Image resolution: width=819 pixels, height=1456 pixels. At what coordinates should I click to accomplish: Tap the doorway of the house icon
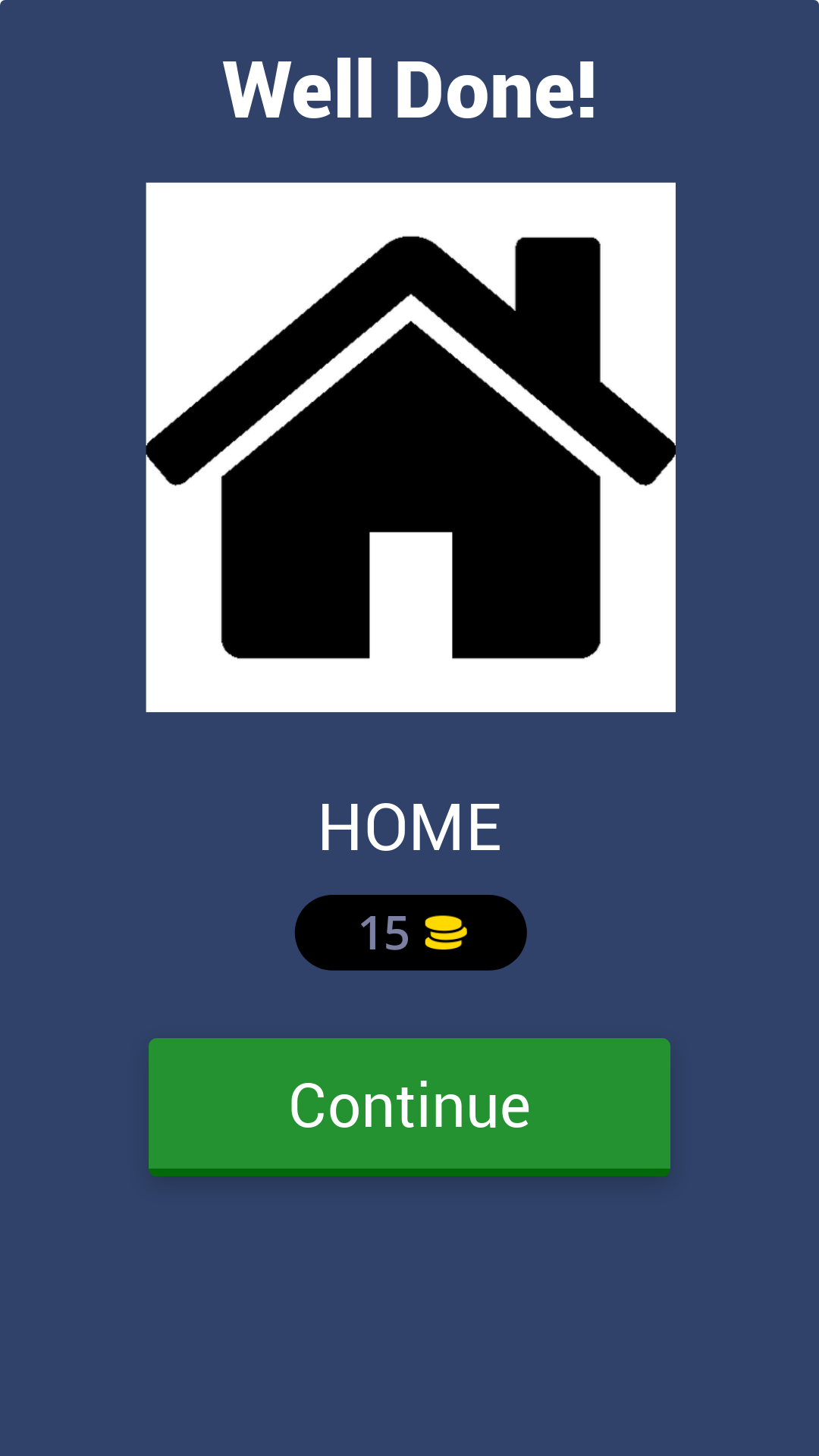click(x=409, y=599)
